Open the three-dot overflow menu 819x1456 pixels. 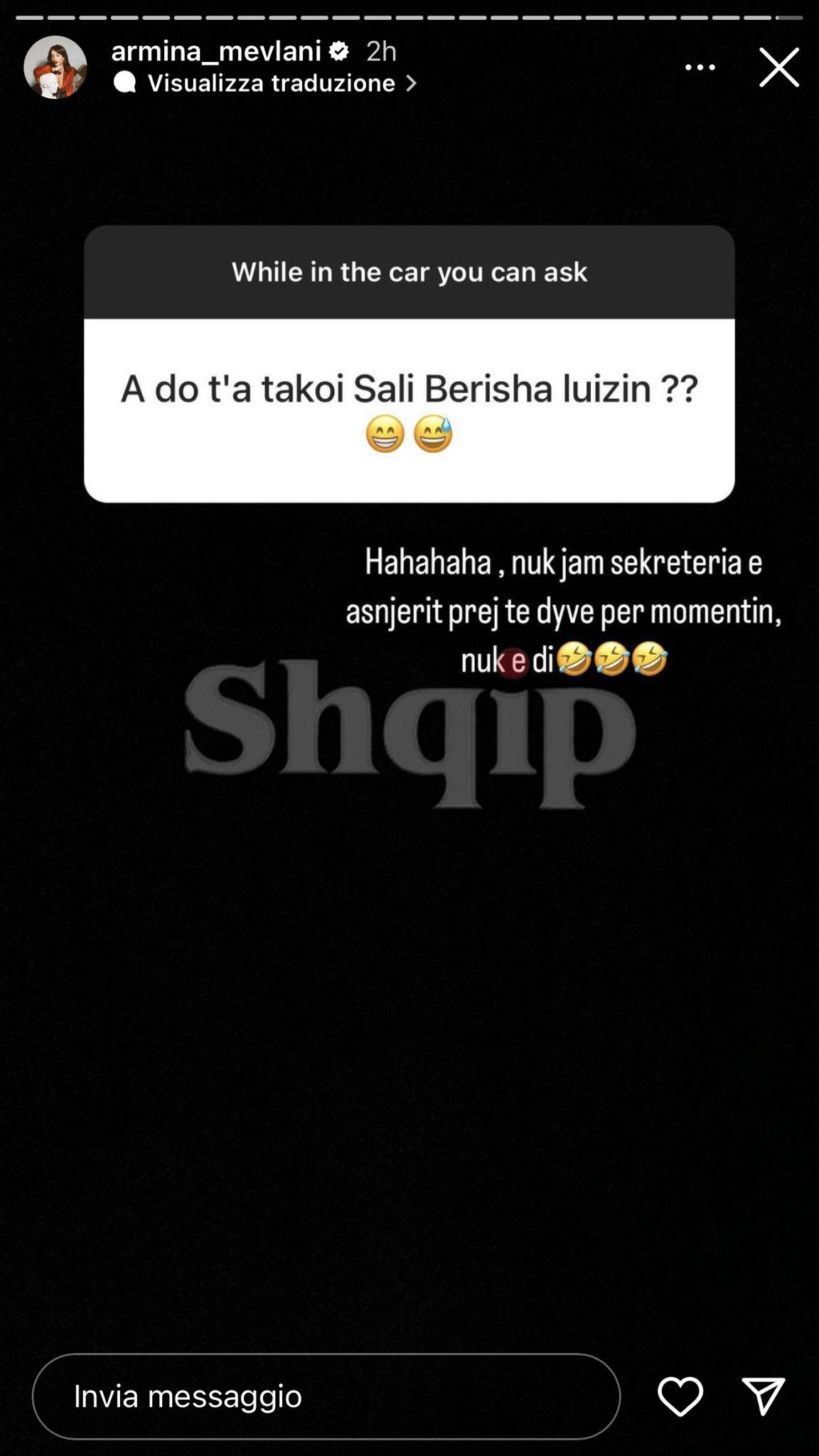pos(700,68)
